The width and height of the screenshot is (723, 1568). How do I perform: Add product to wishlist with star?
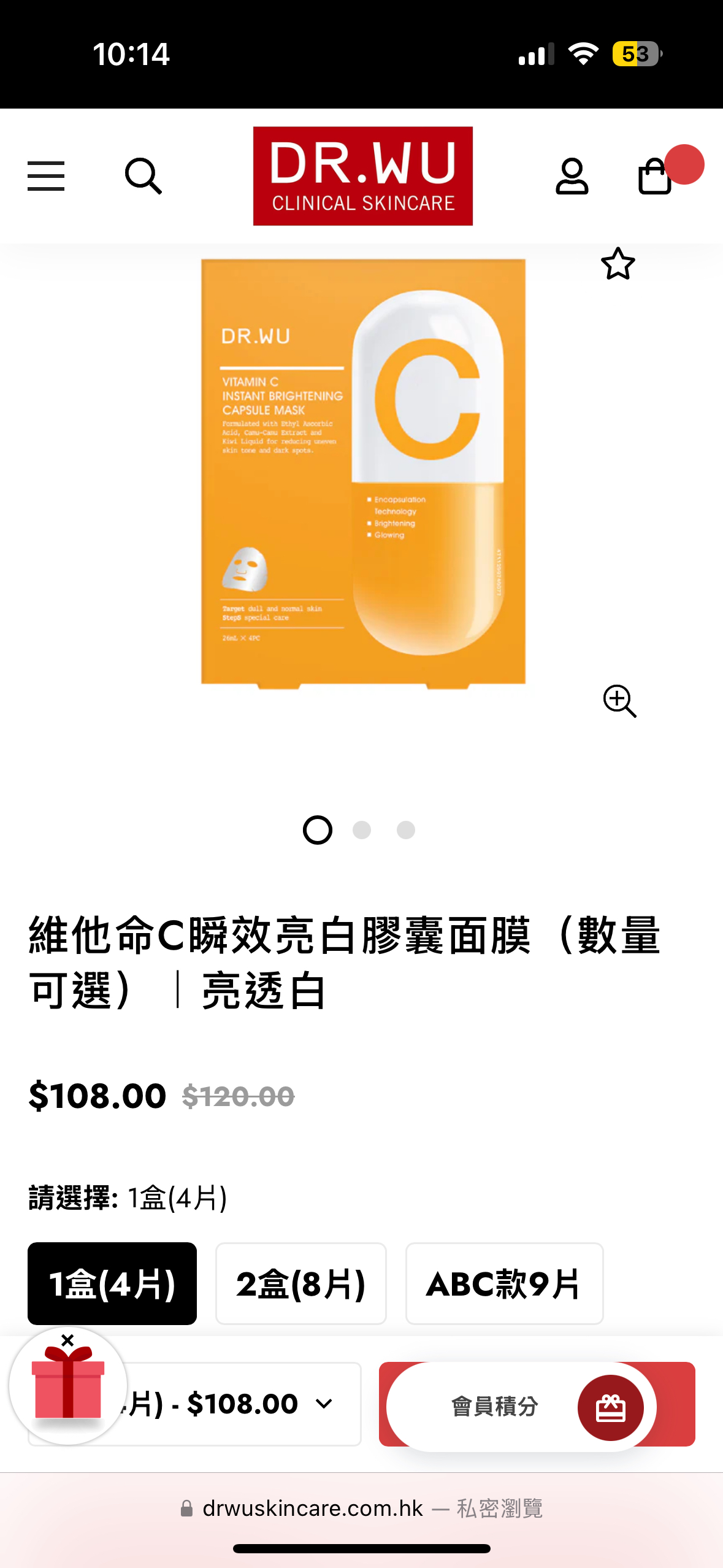(618, 264)
